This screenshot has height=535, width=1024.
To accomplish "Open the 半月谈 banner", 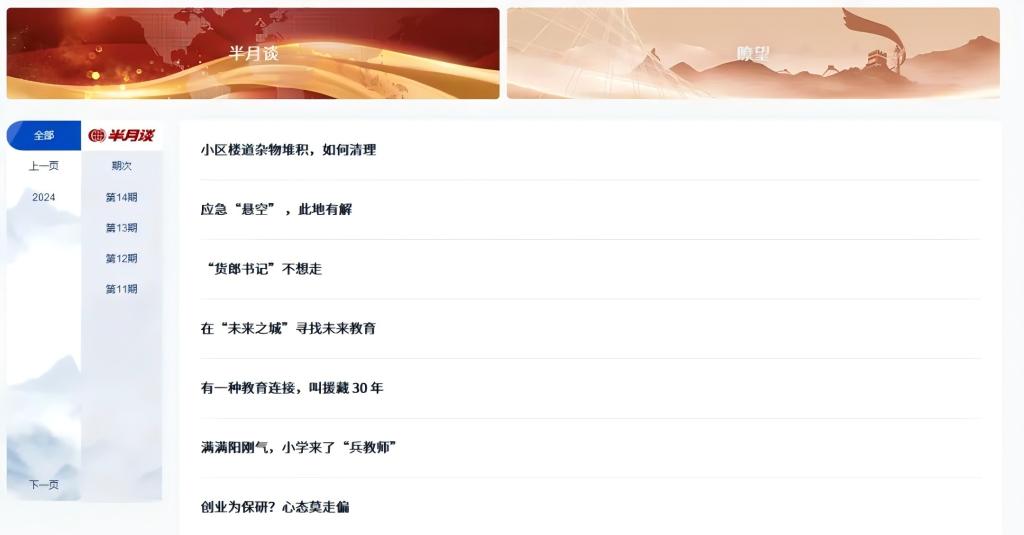I will (253, 53).
